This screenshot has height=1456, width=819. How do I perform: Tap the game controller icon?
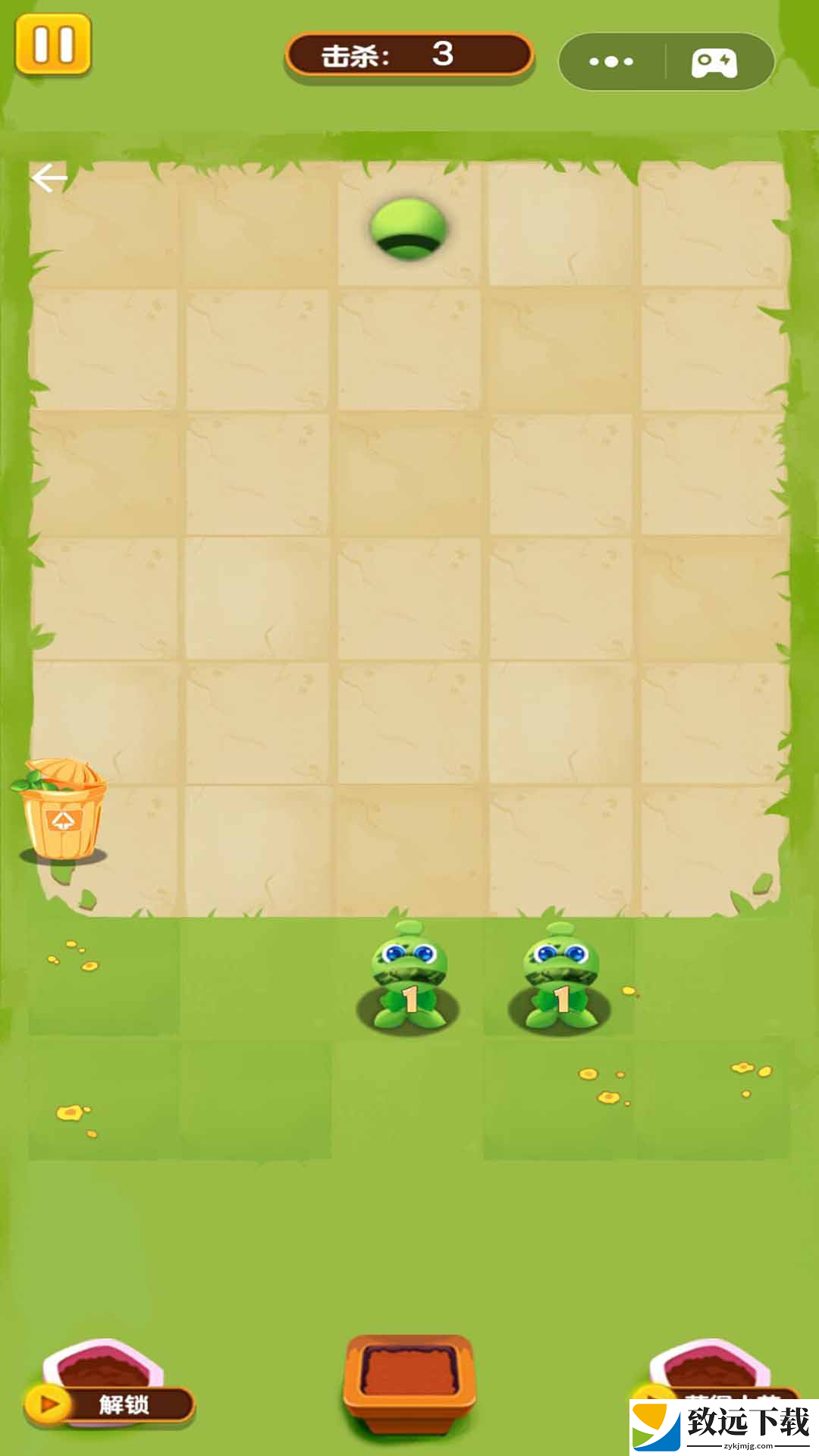(714, 62)
